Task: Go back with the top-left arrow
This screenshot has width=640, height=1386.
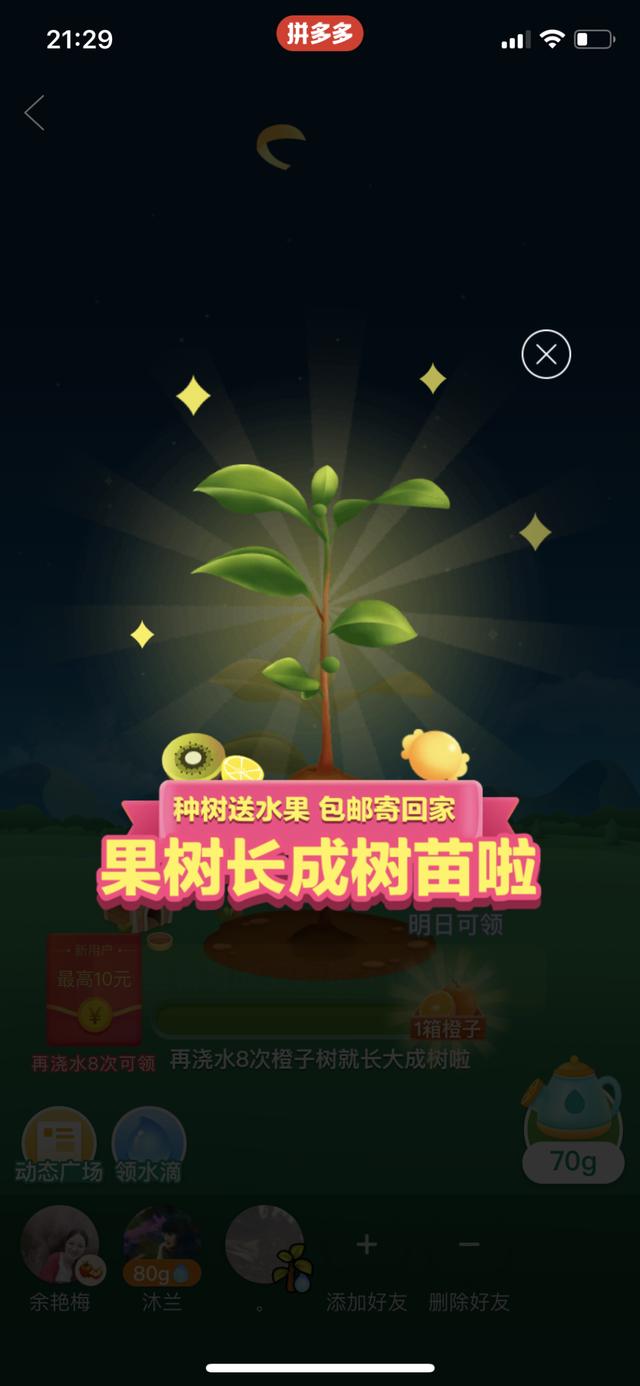Action: pyautogui.click(x=35, y=113)
